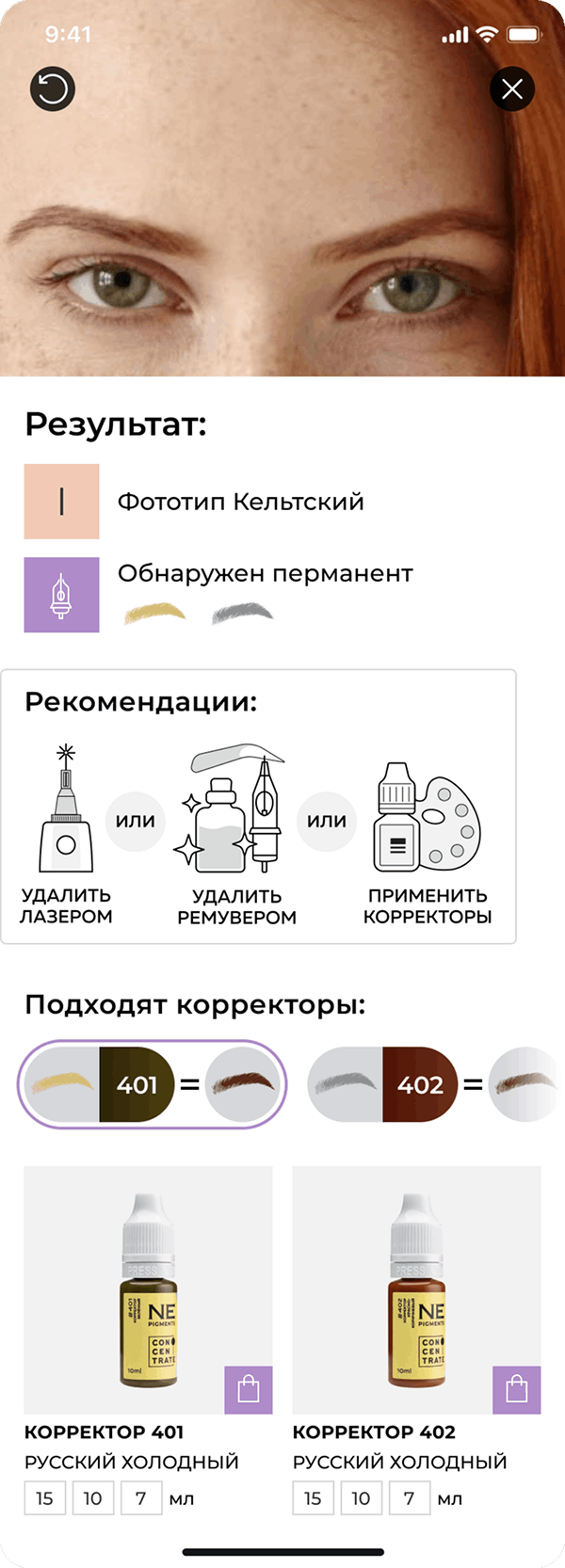
Task: Choose the Применить корректоры recommendation
Action: (x=428, y=833)
